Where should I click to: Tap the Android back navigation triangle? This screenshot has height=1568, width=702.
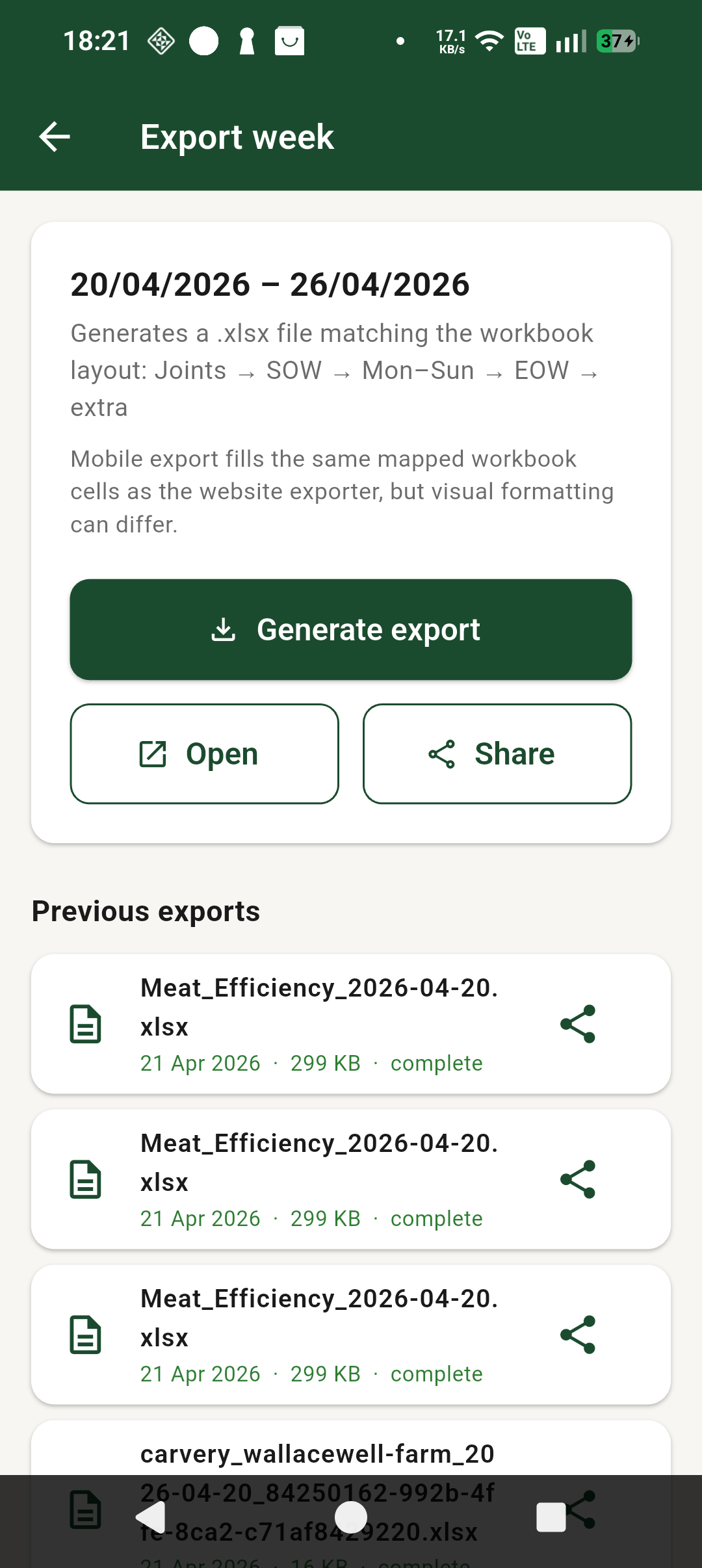coord(150,1515)
